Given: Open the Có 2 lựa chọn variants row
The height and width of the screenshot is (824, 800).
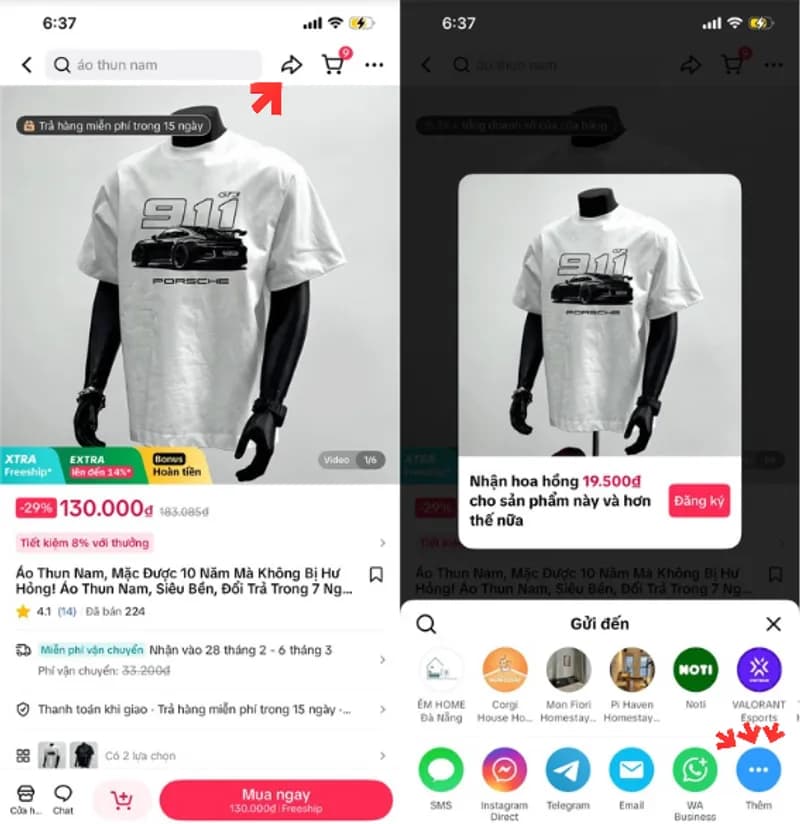Looking at the screenshot, I should (x=200, y=756).
